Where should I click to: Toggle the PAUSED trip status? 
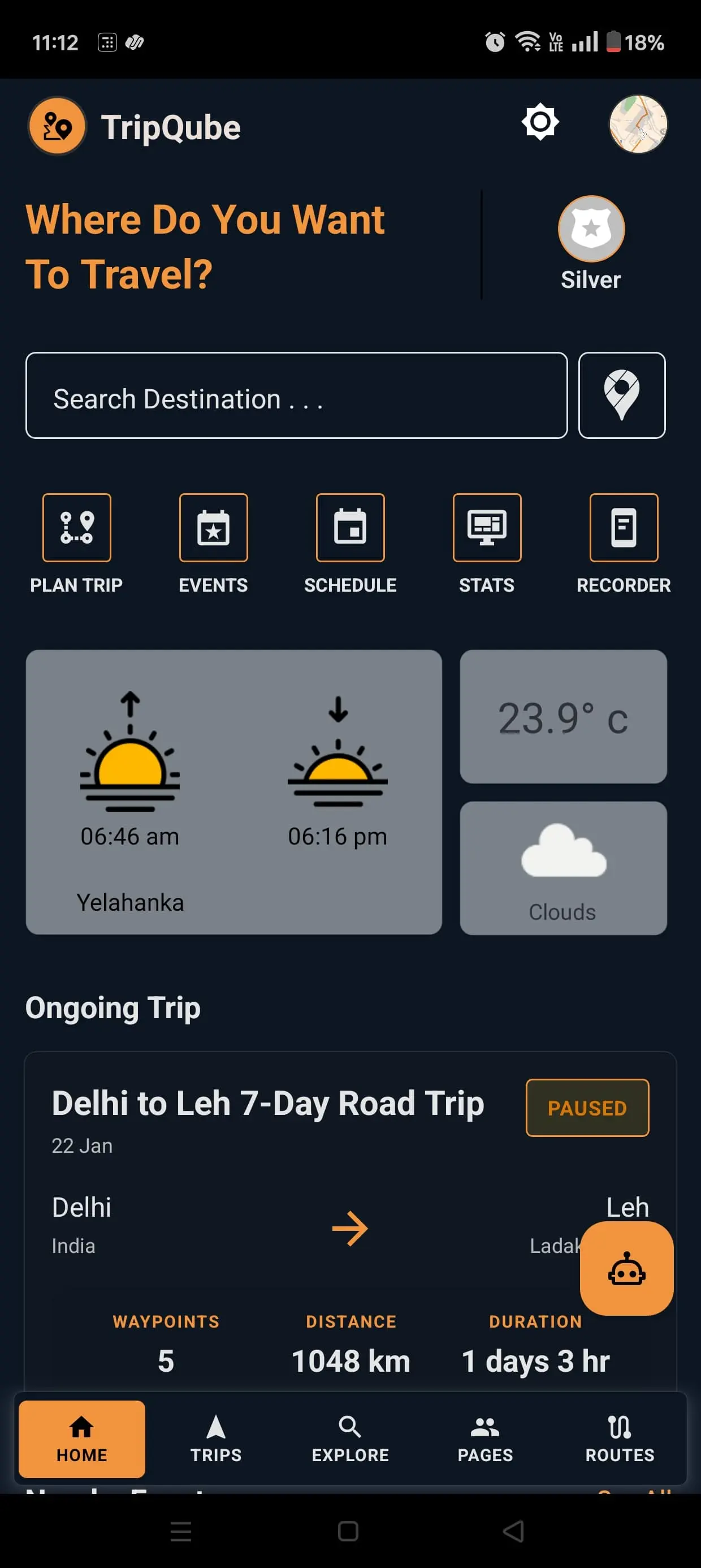(x=586, y=1106)
